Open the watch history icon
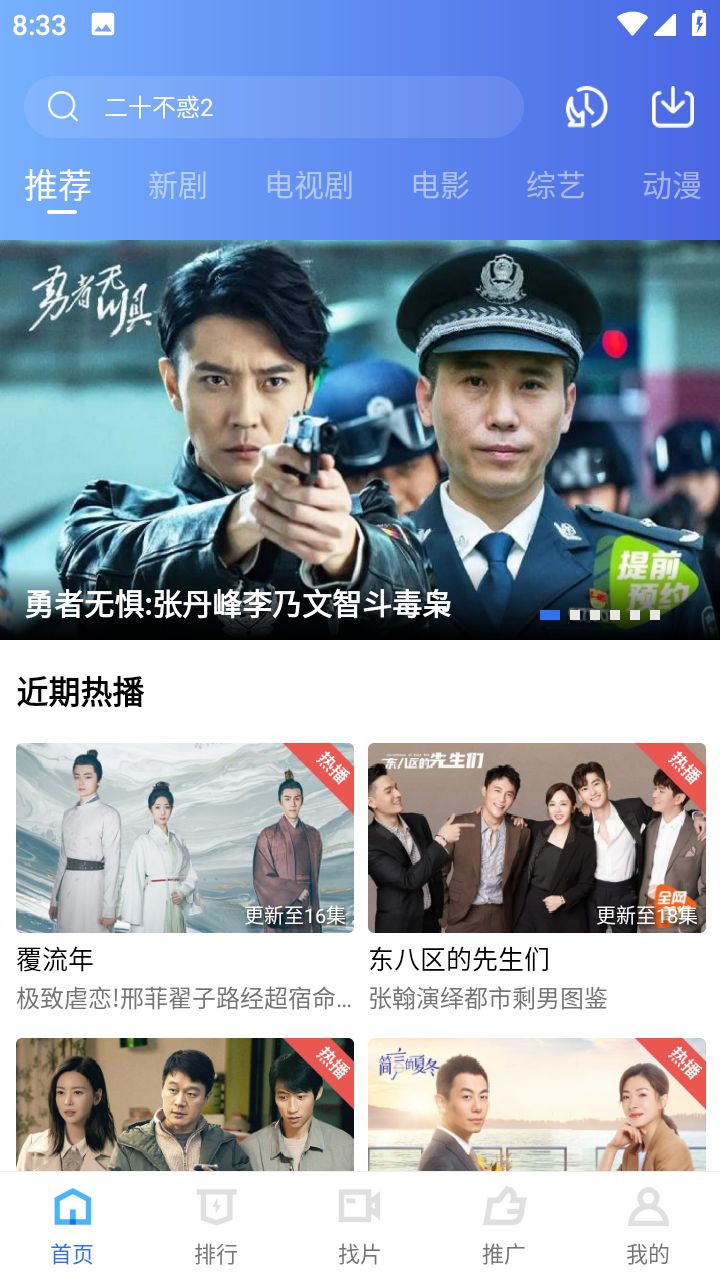Viewport: 720px width, 1280px height. (x=586, y=108)
